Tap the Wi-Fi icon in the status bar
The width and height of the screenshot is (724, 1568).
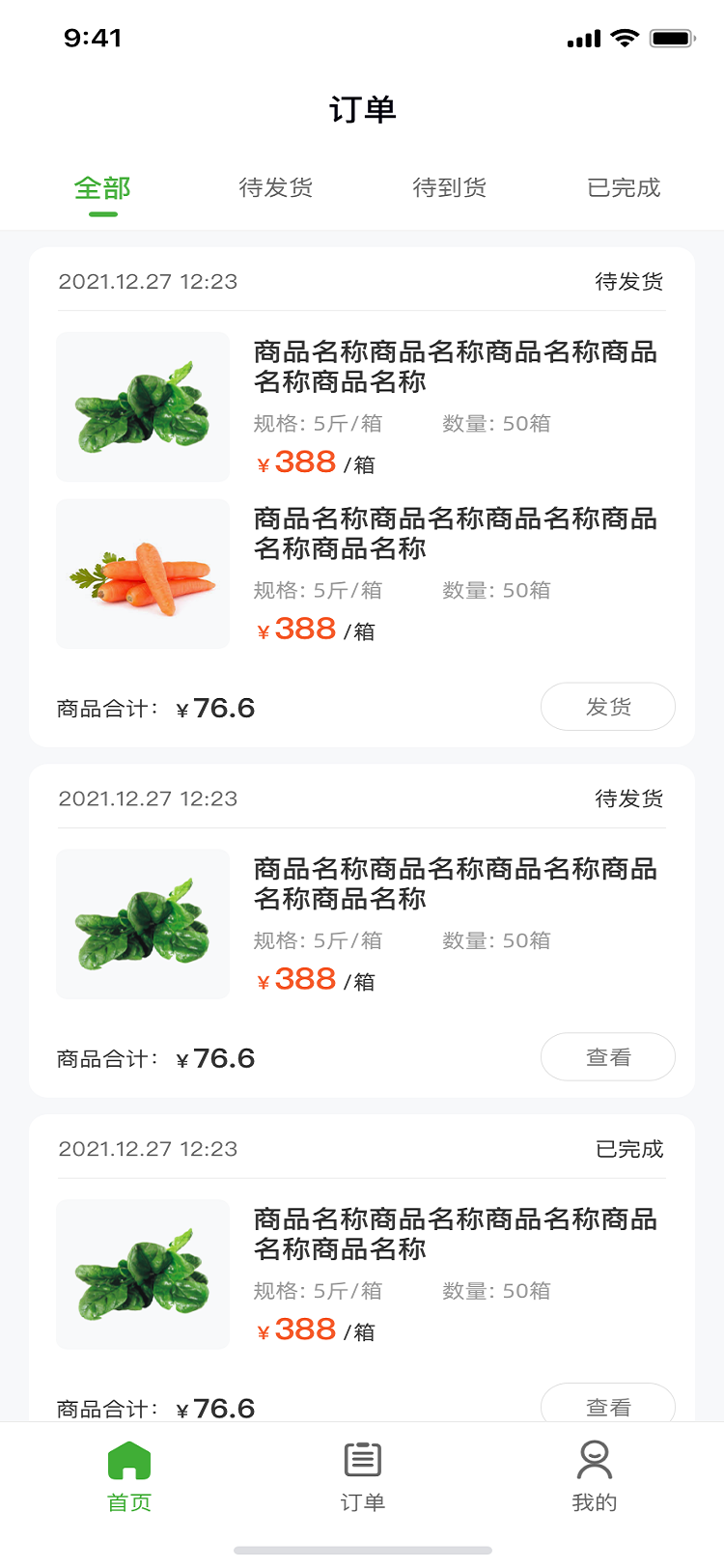[x=627, y=37]
